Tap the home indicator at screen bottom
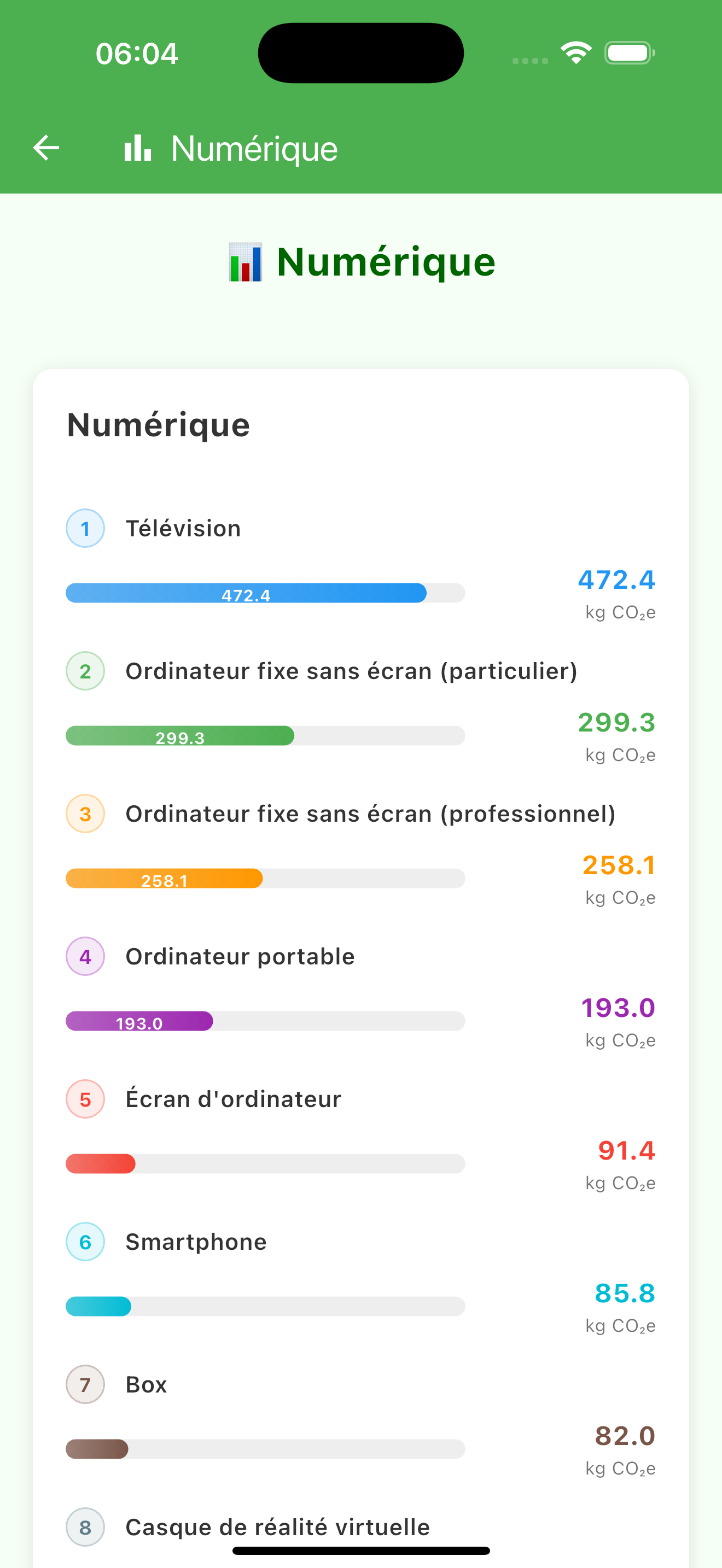This screenshot has height=1568, width=722. pos(360,1550)
